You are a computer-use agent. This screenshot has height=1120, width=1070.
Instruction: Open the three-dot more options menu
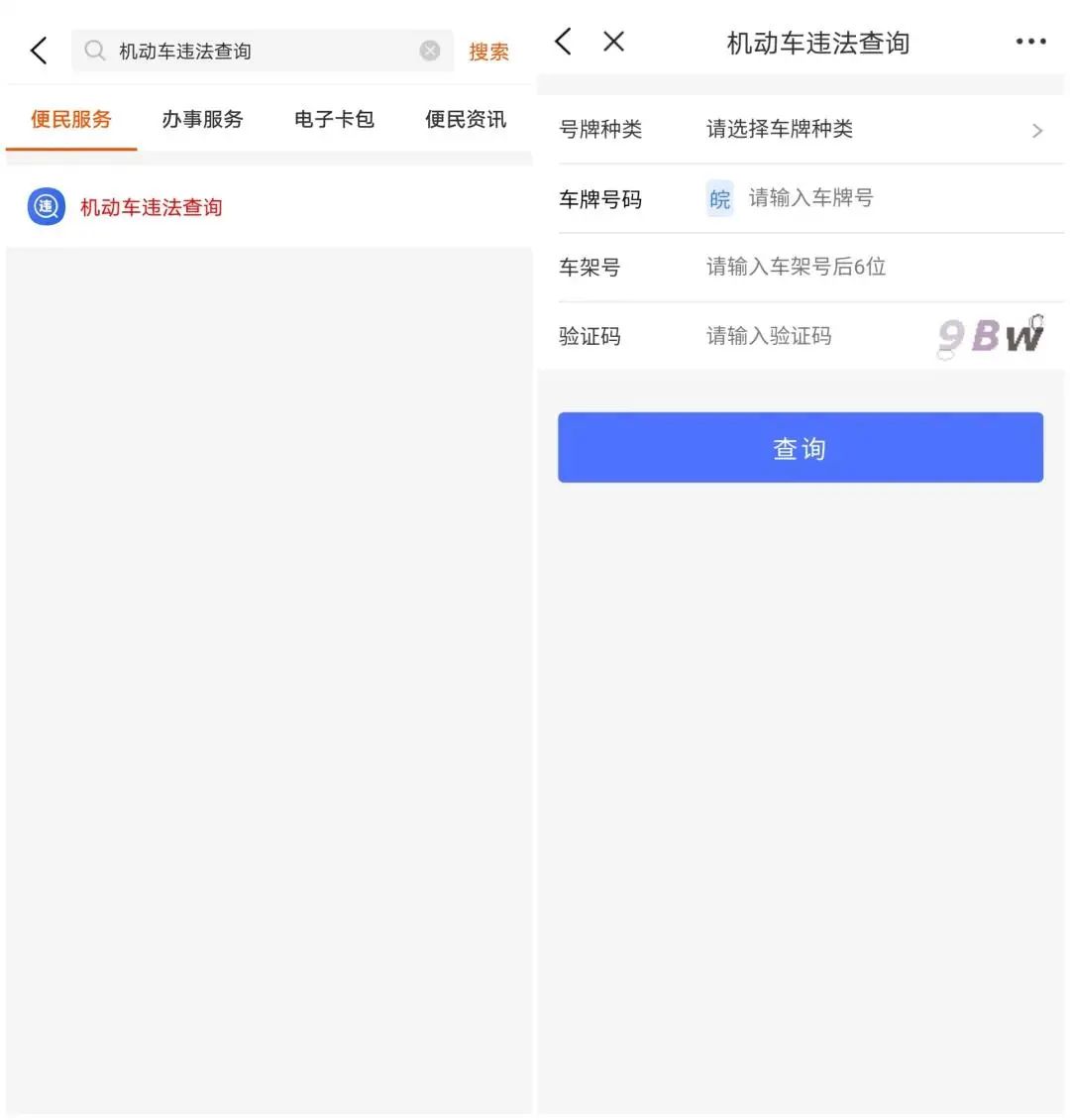(1030, 41)
